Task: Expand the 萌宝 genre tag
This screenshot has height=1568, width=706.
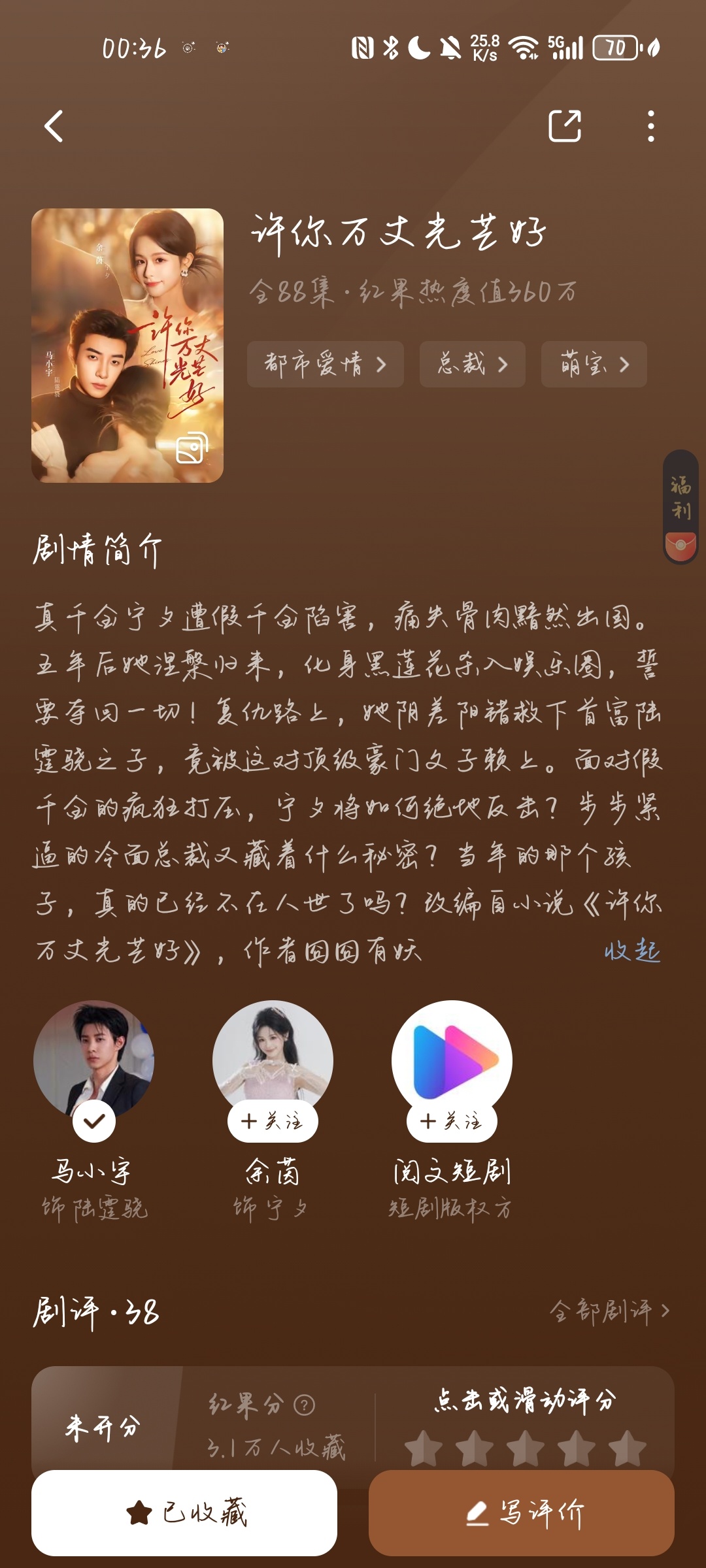Action: [x=592, y=365]
